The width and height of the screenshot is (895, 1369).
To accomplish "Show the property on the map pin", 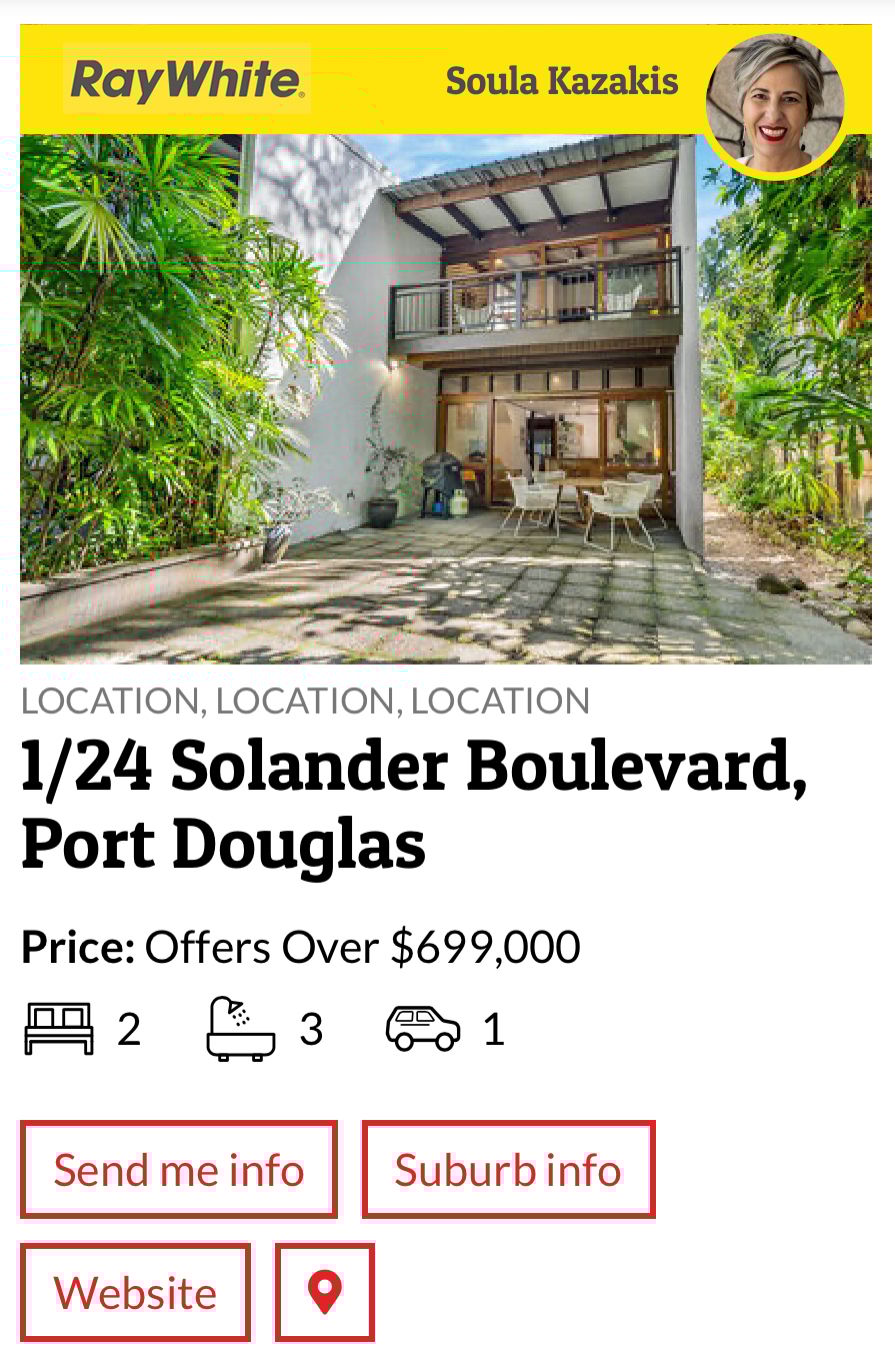I will [324, 1293].
